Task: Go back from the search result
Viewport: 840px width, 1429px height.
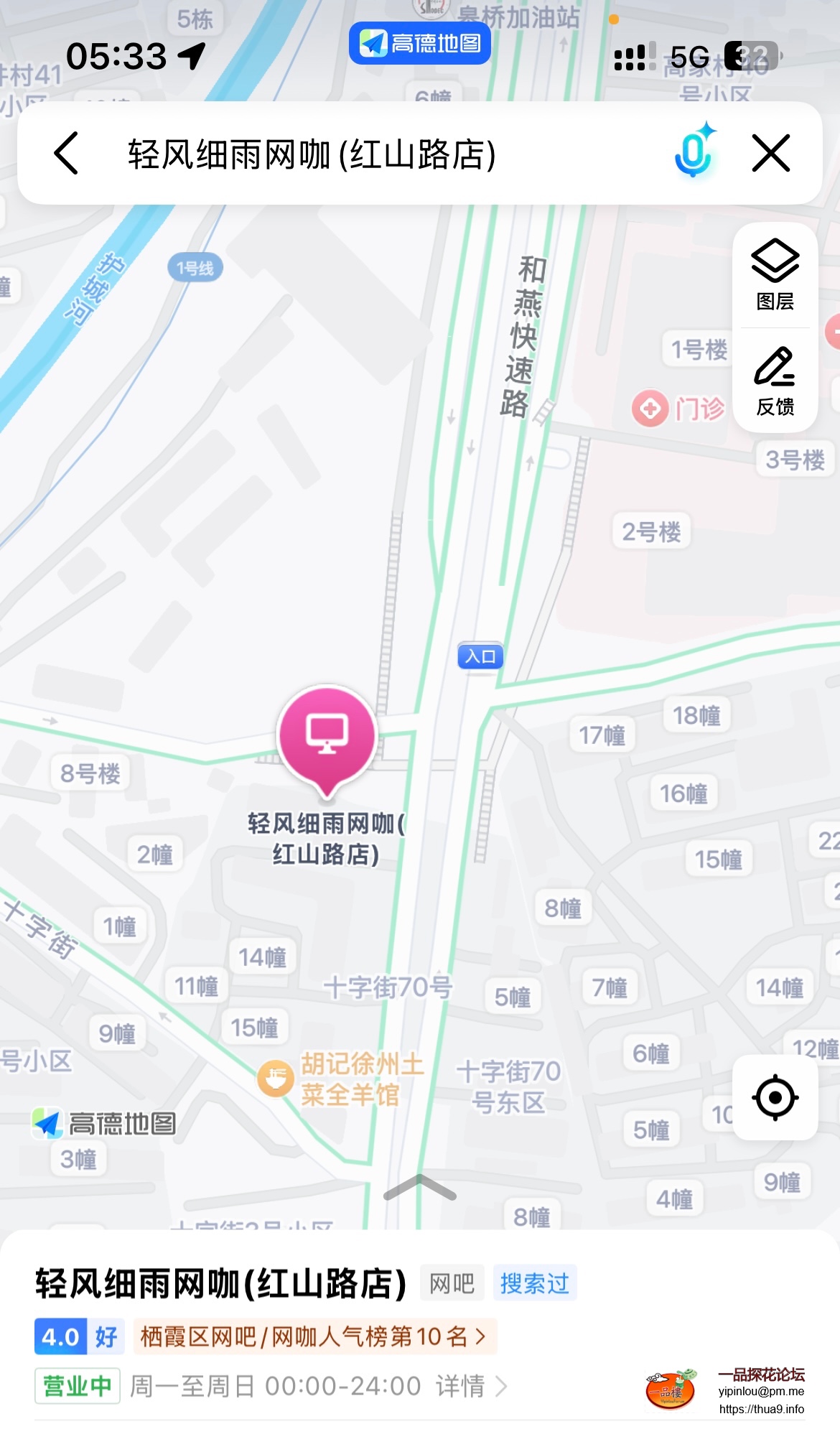Action: click(x=67, y=153)
